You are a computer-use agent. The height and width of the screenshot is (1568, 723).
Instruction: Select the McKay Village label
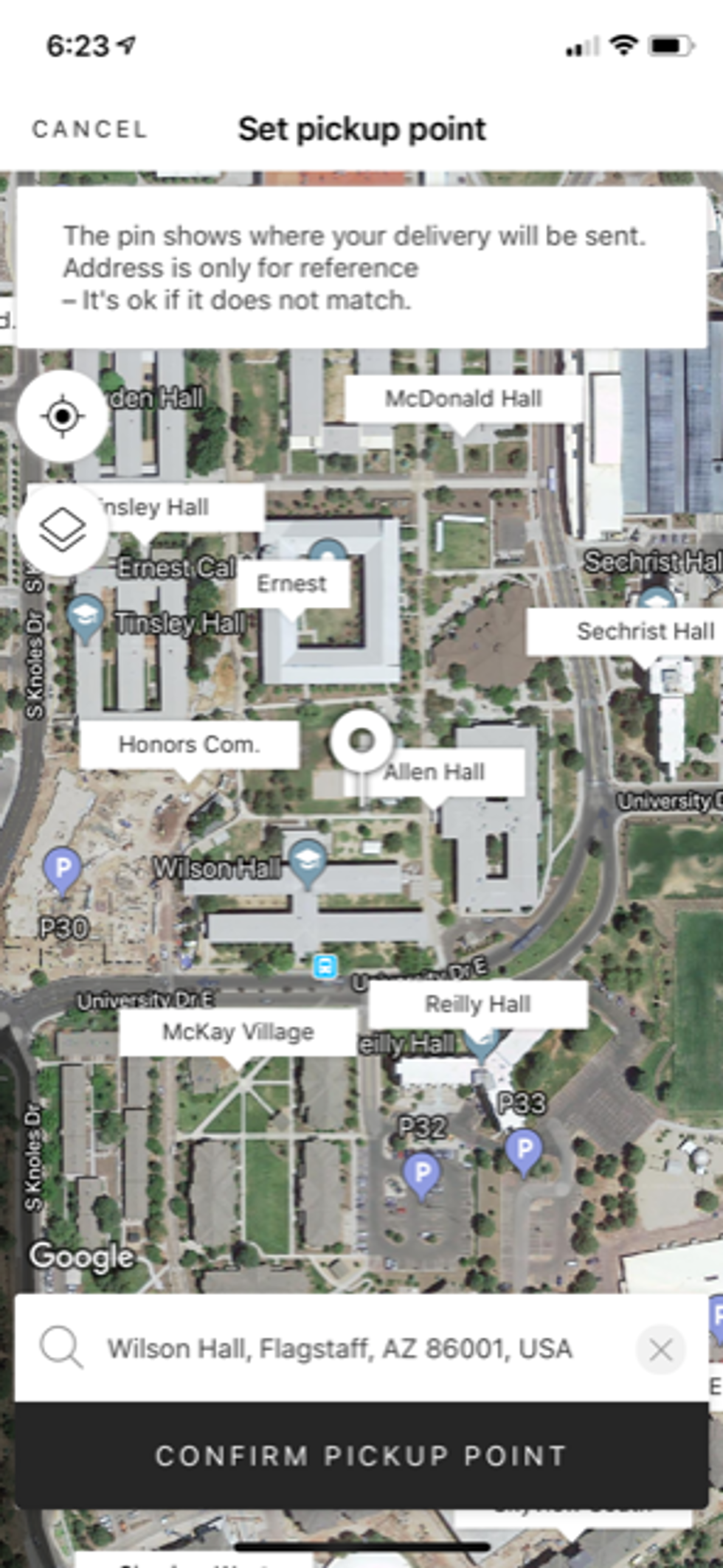238,1032
